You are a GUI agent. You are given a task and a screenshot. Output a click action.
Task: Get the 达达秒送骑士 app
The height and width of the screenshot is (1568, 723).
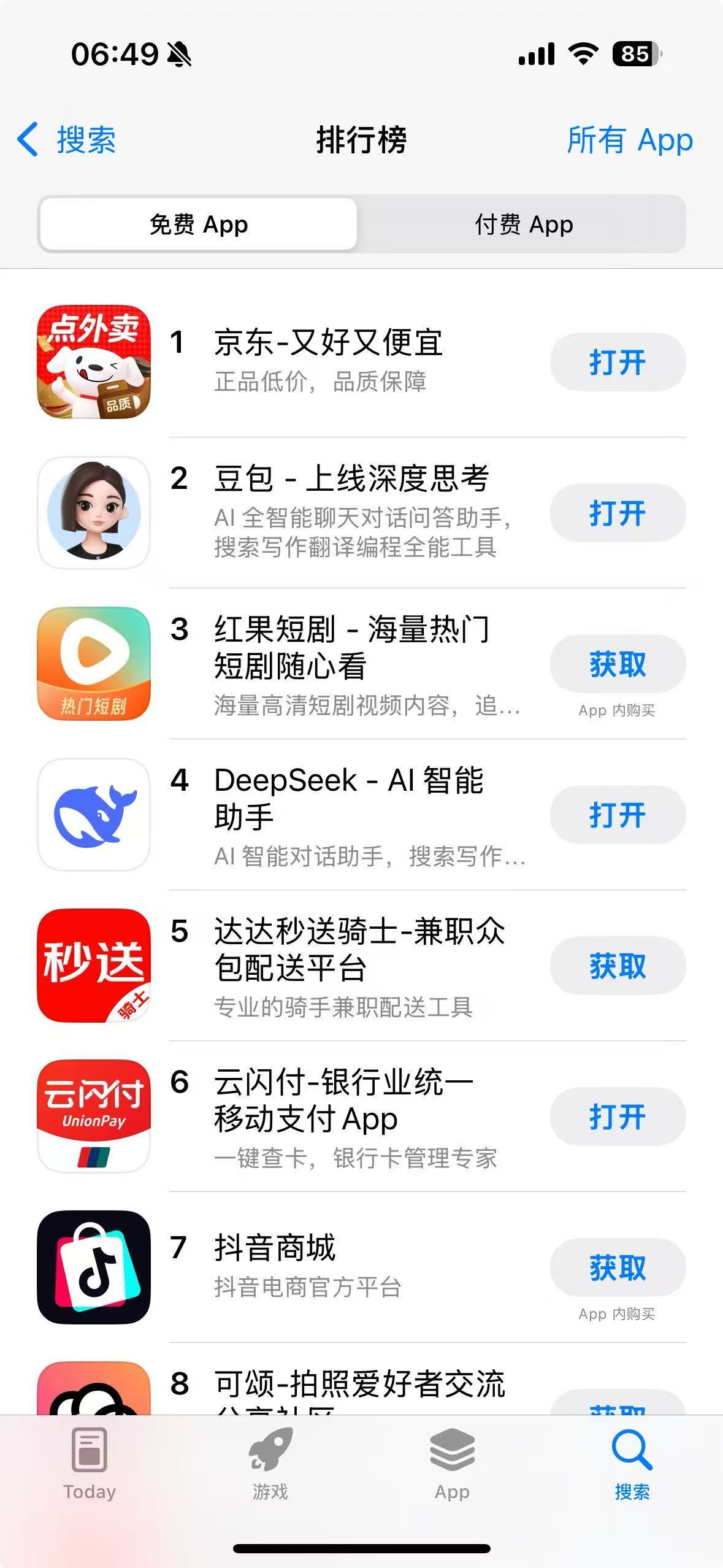point(617,966)
